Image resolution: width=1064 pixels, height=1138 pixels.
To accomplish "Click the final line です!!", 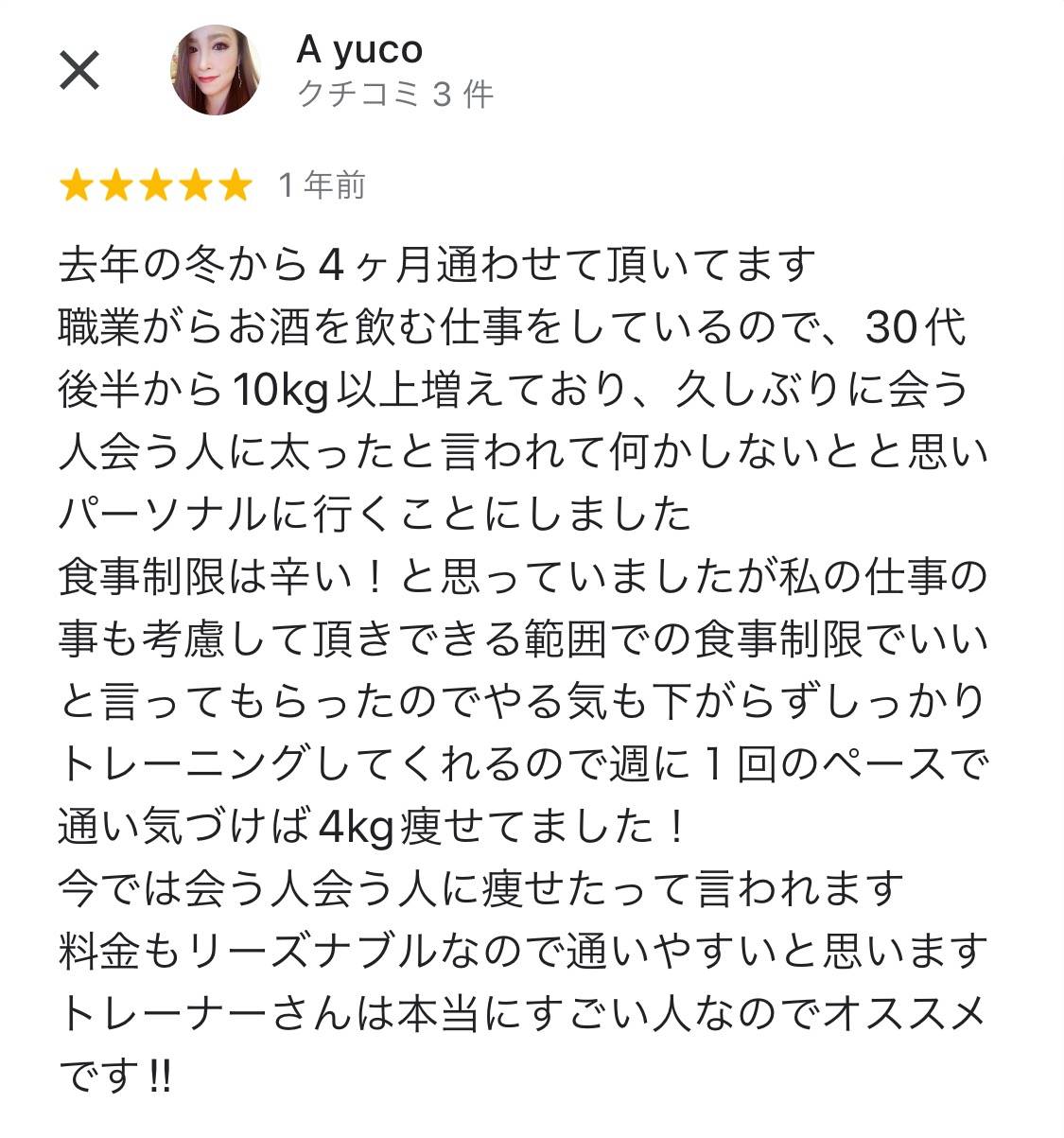I will pos(113,1072).
